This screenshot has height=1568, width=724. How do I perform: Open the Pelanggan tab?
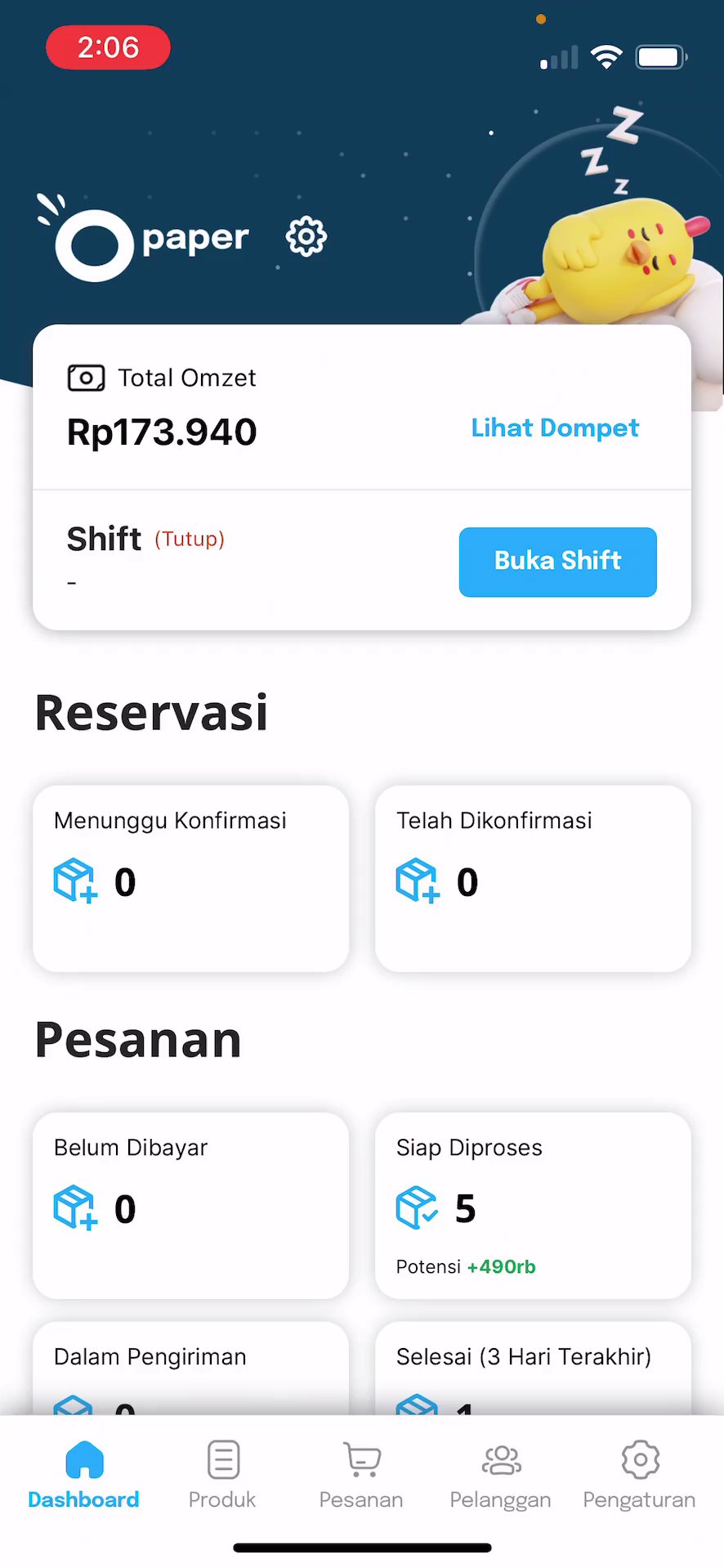[x=500, y=1475]
